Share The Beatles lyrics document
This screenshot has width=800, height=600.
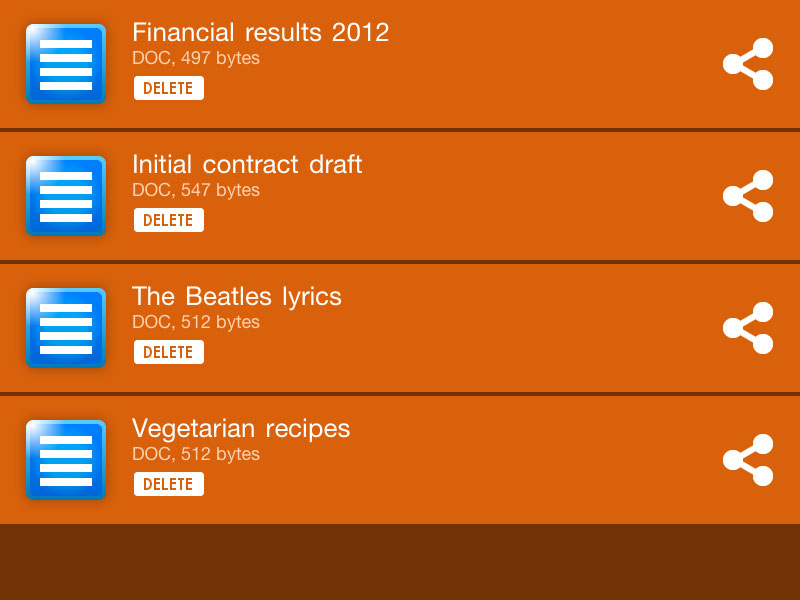748,328
